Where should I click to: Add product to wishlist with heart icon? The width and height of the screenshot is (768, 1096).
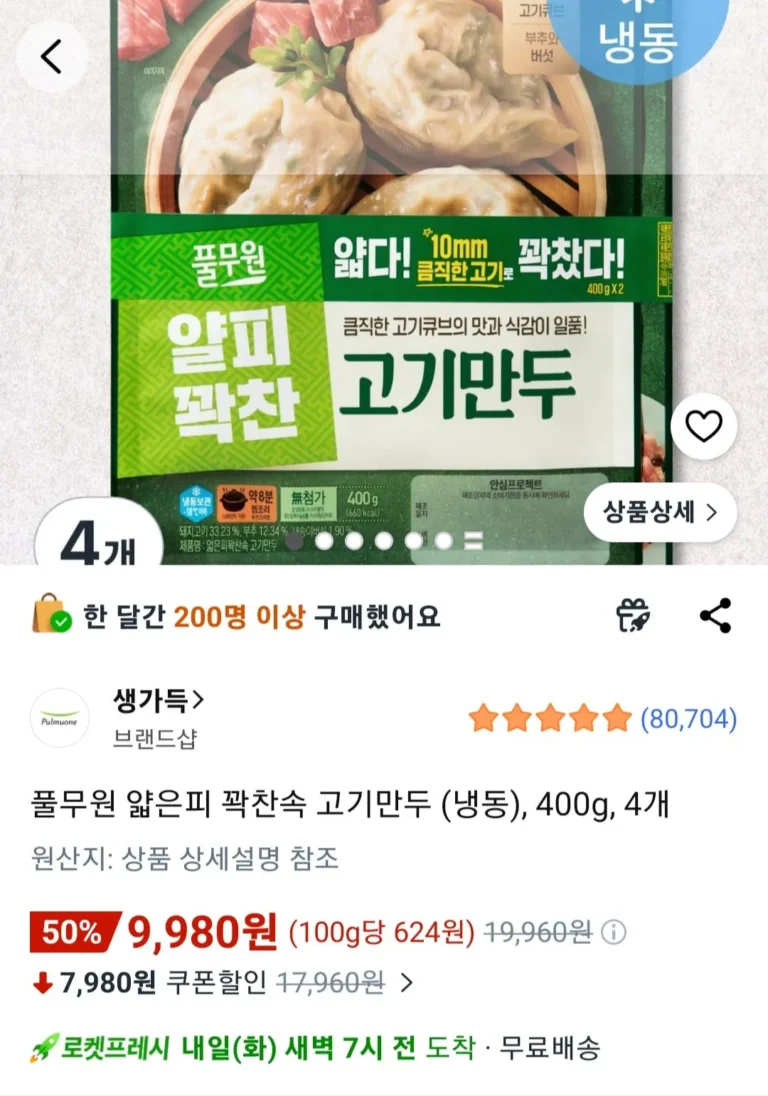pyautogui.click(x=703, y=428)
